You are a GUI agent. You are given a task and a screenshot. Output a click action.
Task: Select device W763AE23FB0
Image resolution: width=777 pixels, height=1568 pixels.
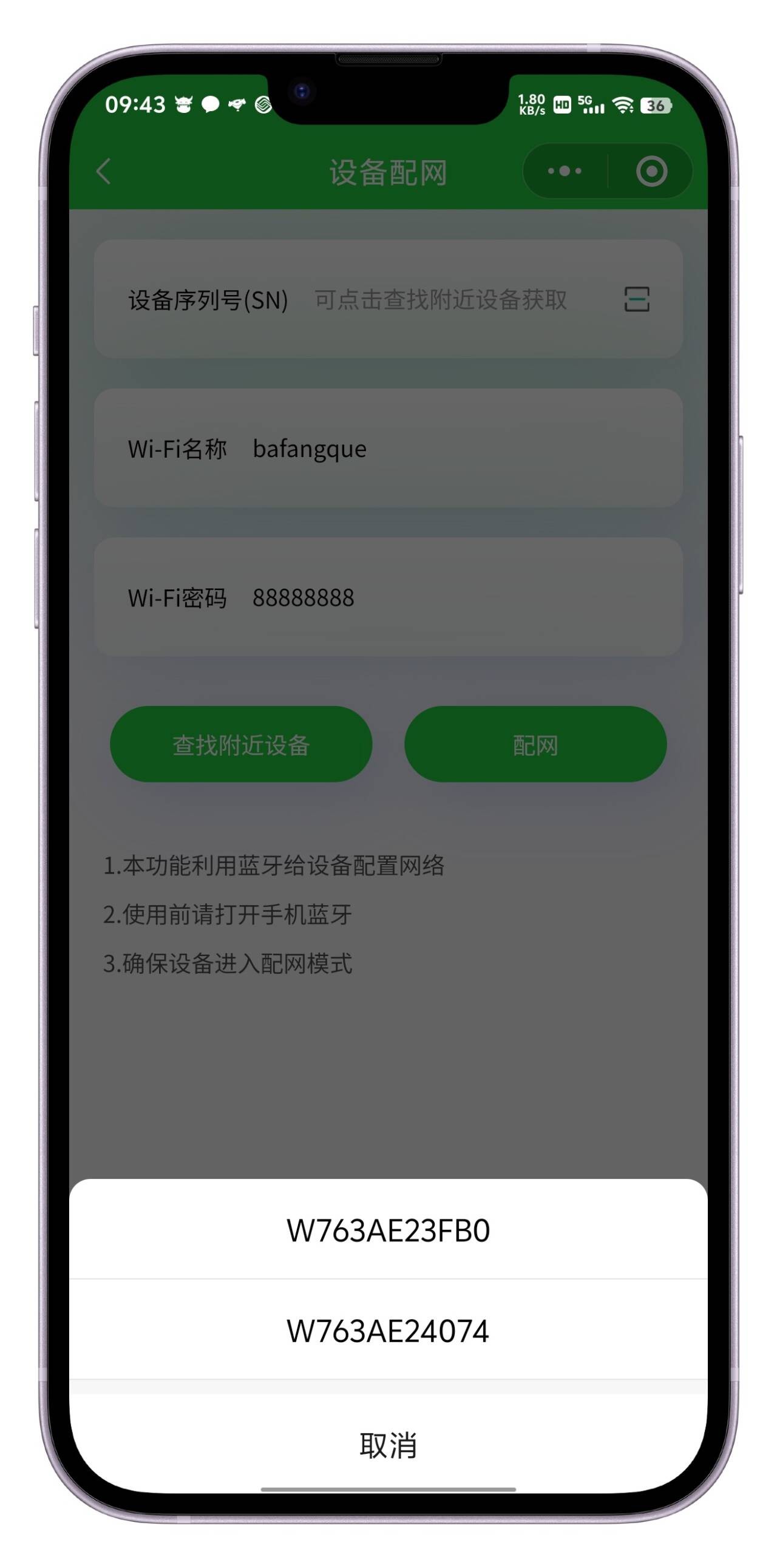388,1230
